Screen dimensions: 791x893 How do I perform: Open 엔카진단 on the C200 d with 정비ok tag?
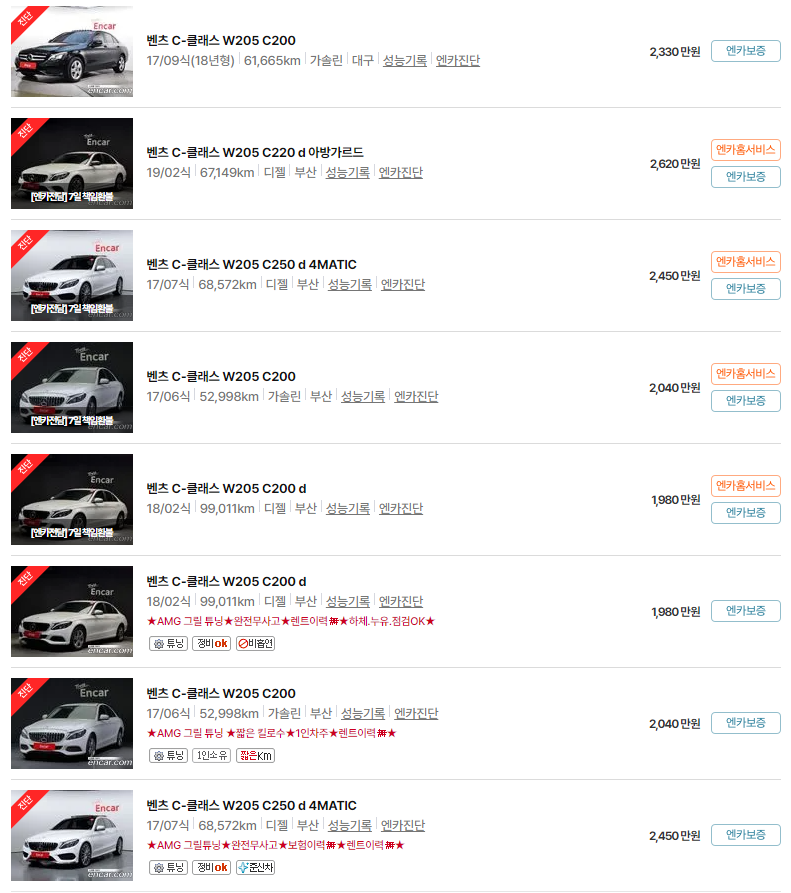(x=401, y=601)
